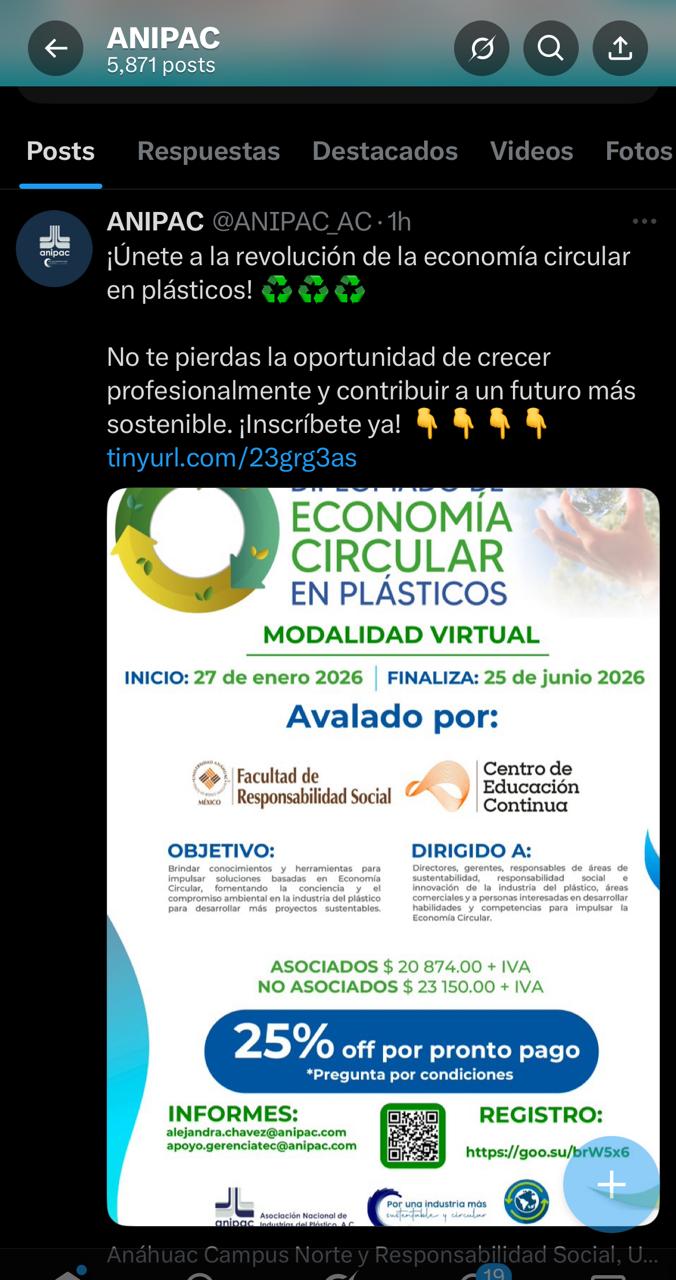Select the Fotos tab

click(x=638, y=151)
